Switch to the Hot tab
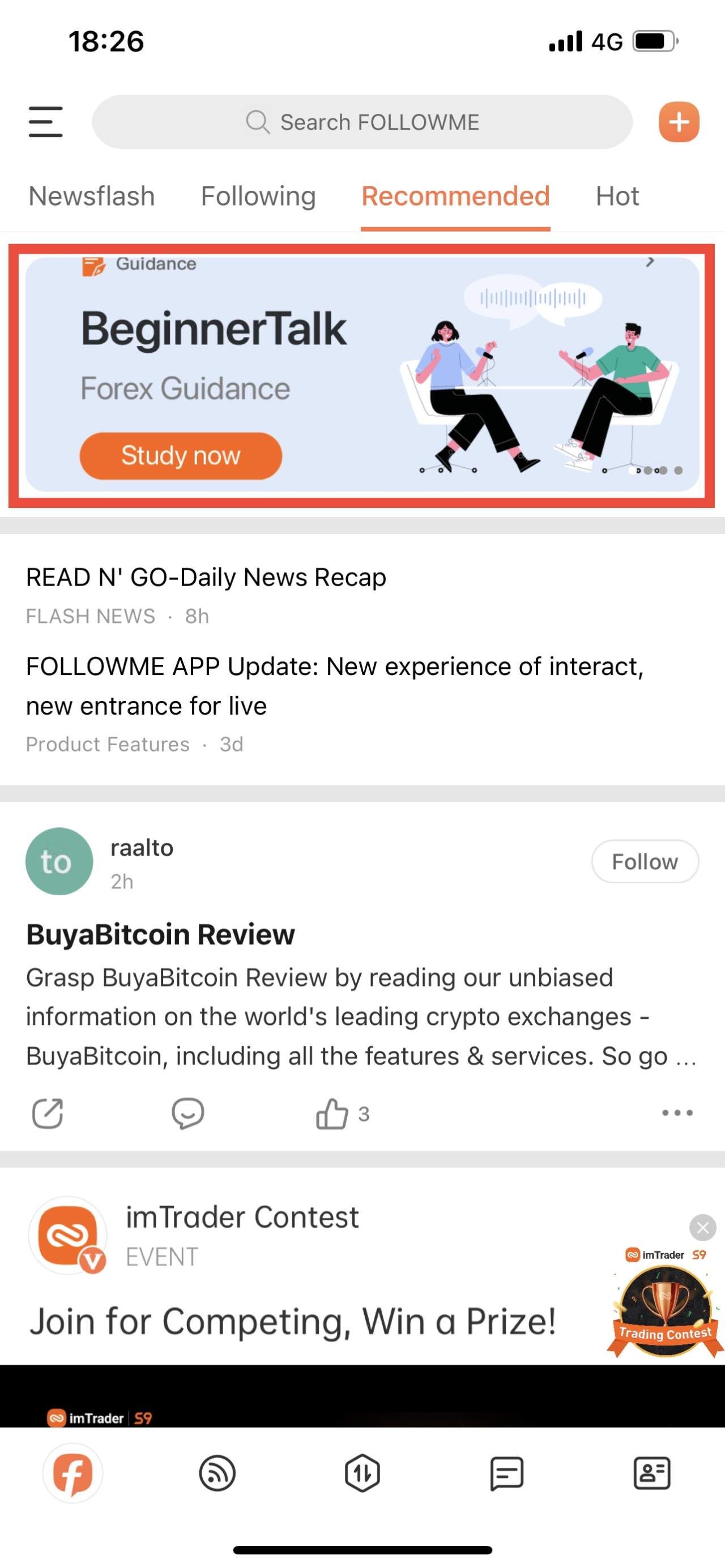The image size is (725, 1568). [617, 196]
